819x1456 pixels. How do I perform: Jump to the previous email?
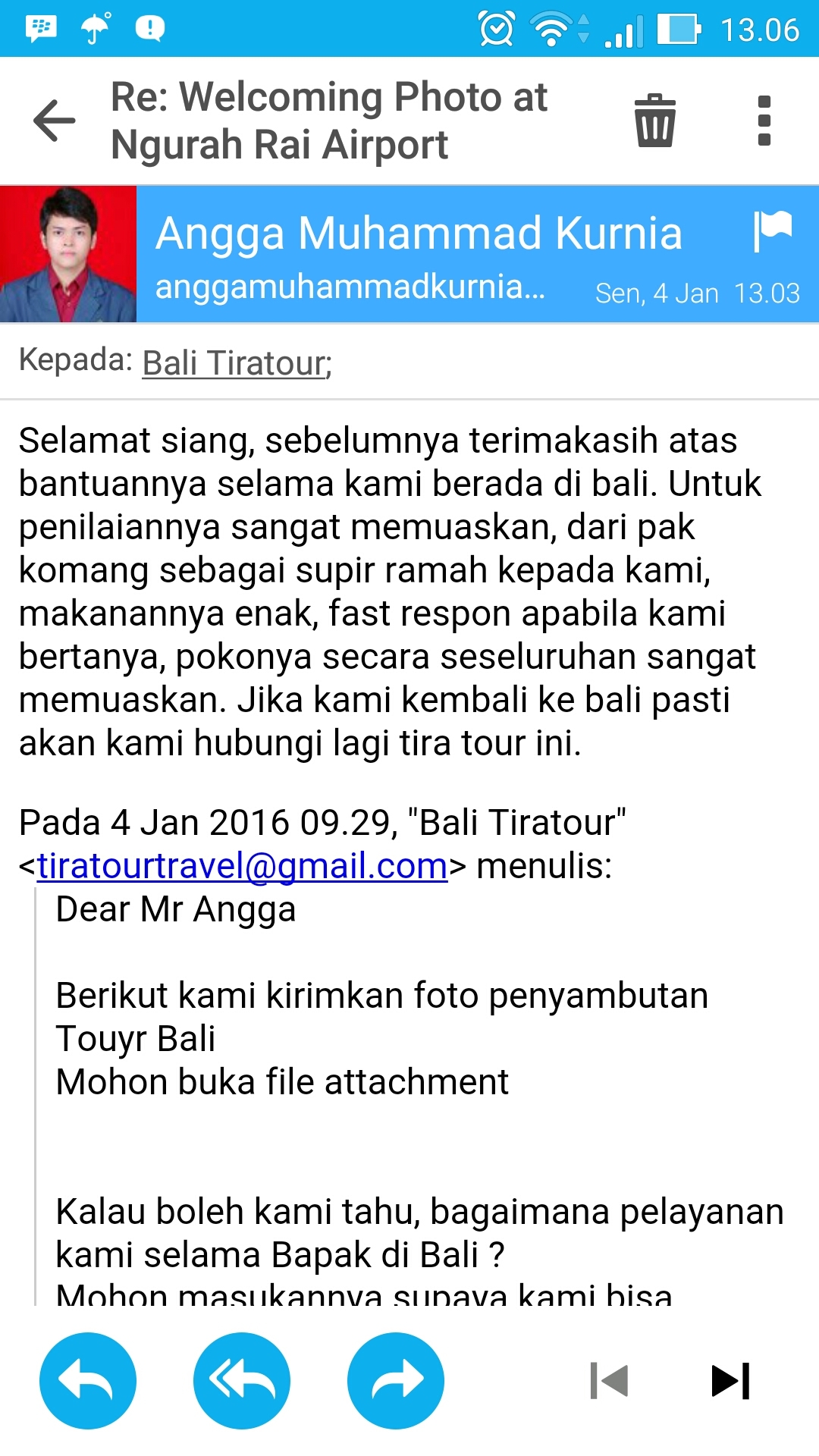[x=609, y=1381]
